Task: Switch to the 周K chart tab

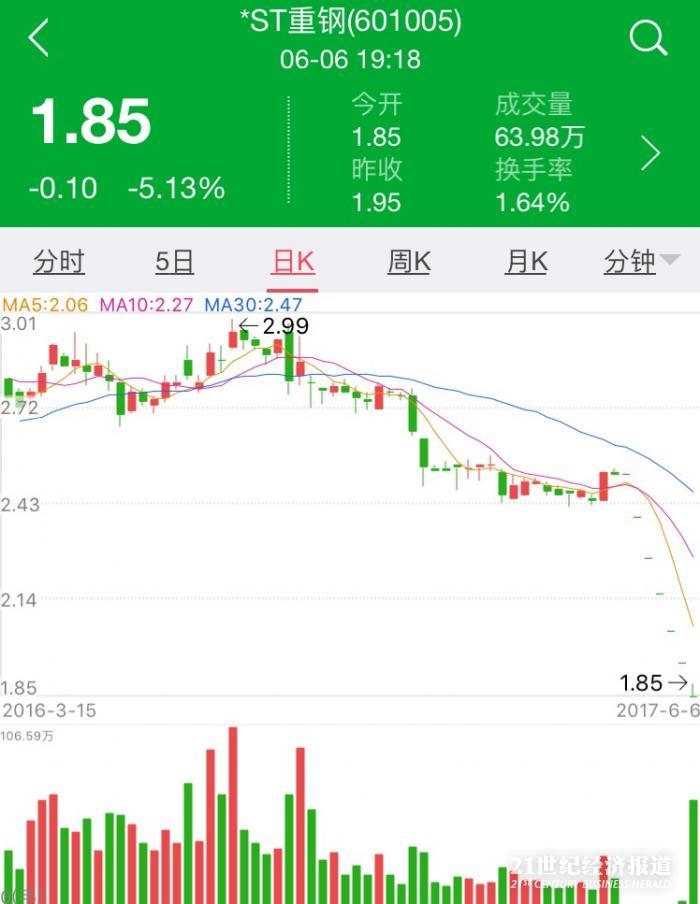Action: (409, 262)
